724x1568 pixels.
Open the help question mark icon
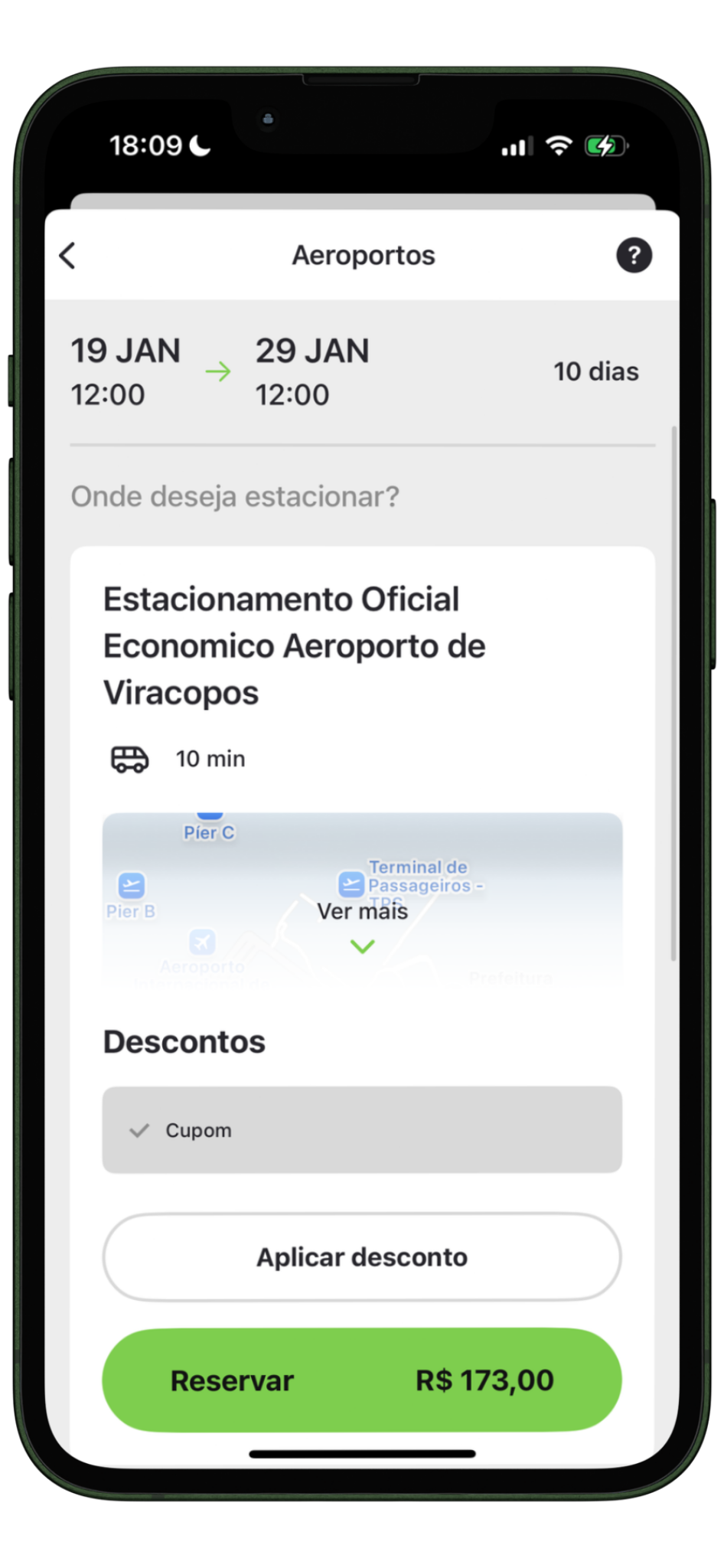click(x=634, y=255)
